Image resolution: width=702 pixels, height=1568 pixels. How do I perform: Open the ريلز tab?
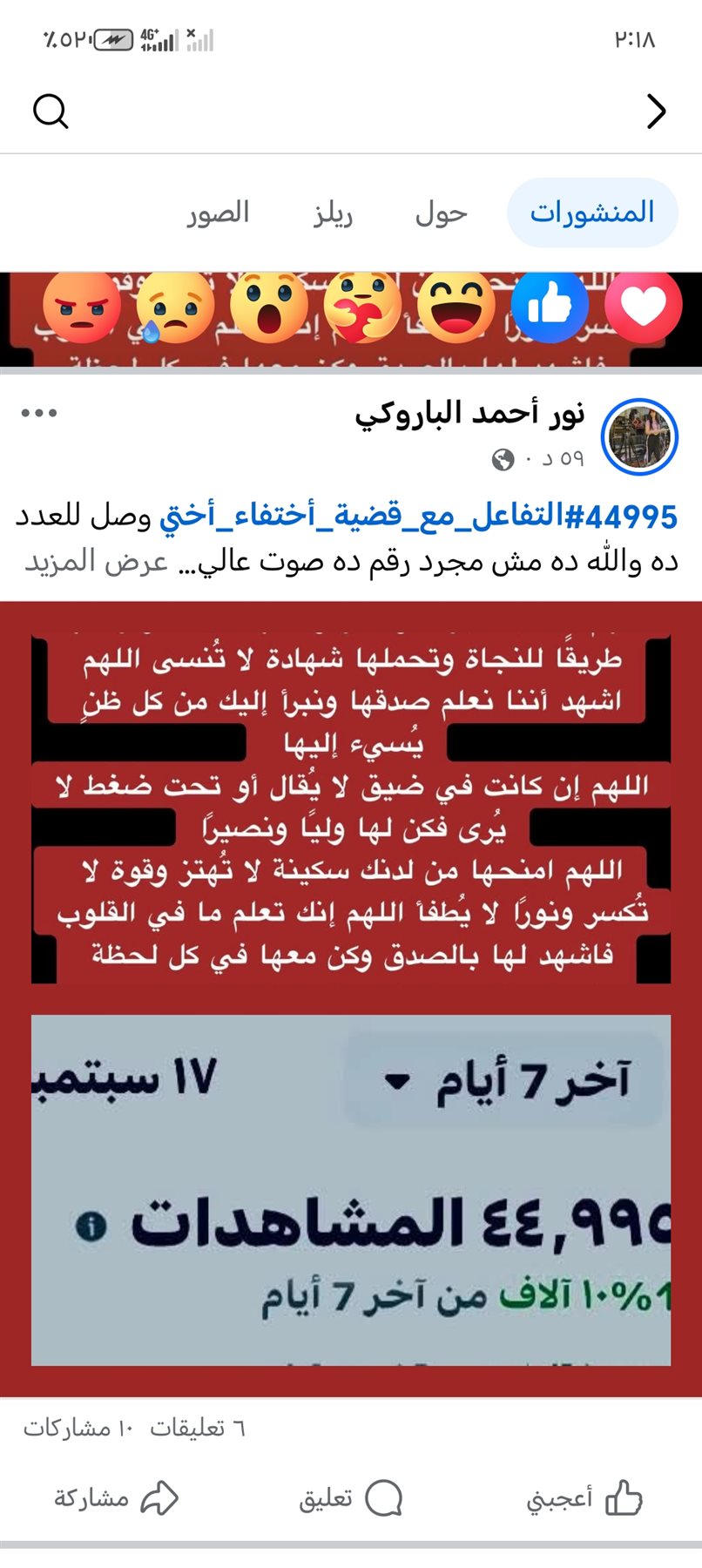333,213
